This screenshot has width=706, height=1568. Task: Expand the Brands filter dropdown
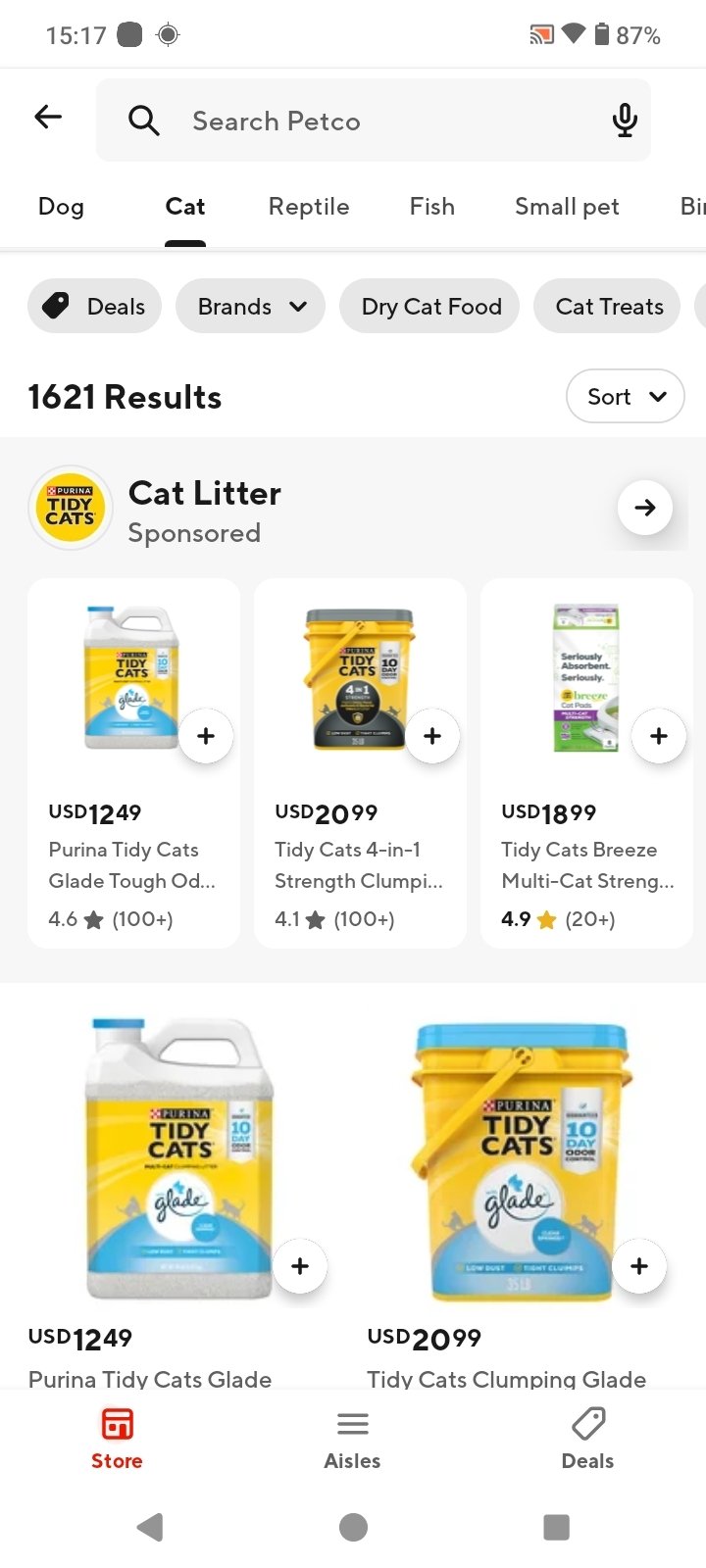point(251,307)
